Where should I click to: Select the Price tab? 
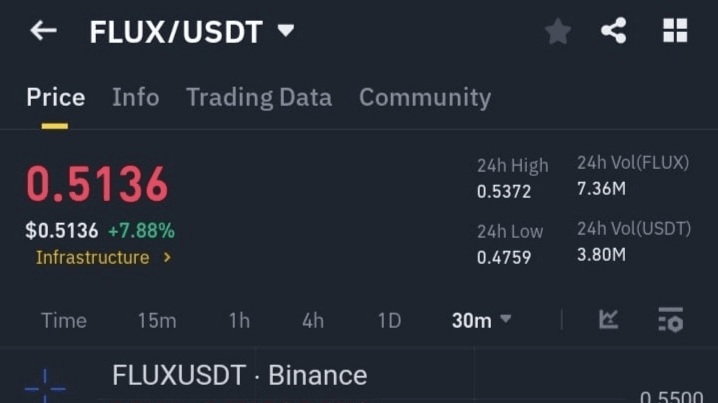55,97
